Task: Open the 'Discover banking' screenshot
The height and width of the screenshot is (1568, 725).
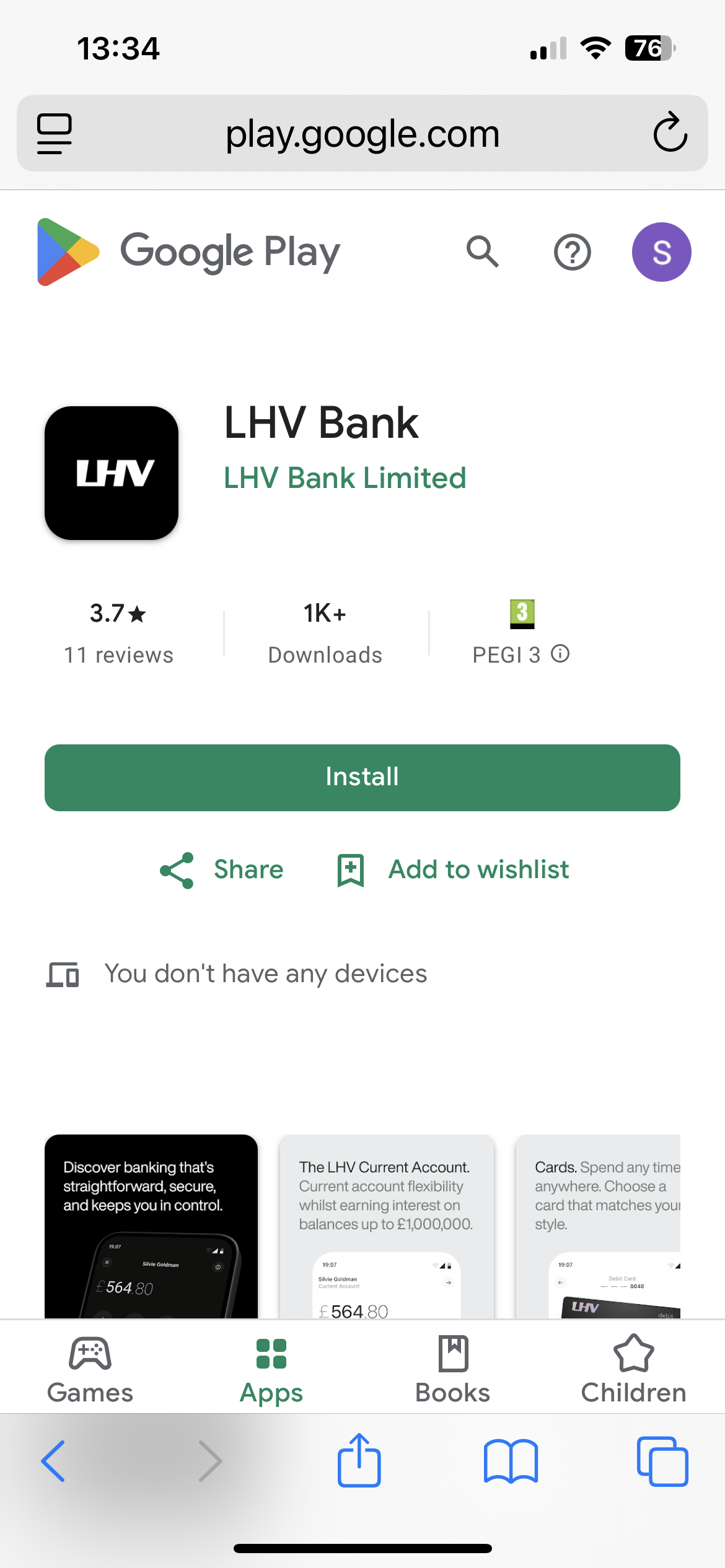Action: (x=151, y=1226)
